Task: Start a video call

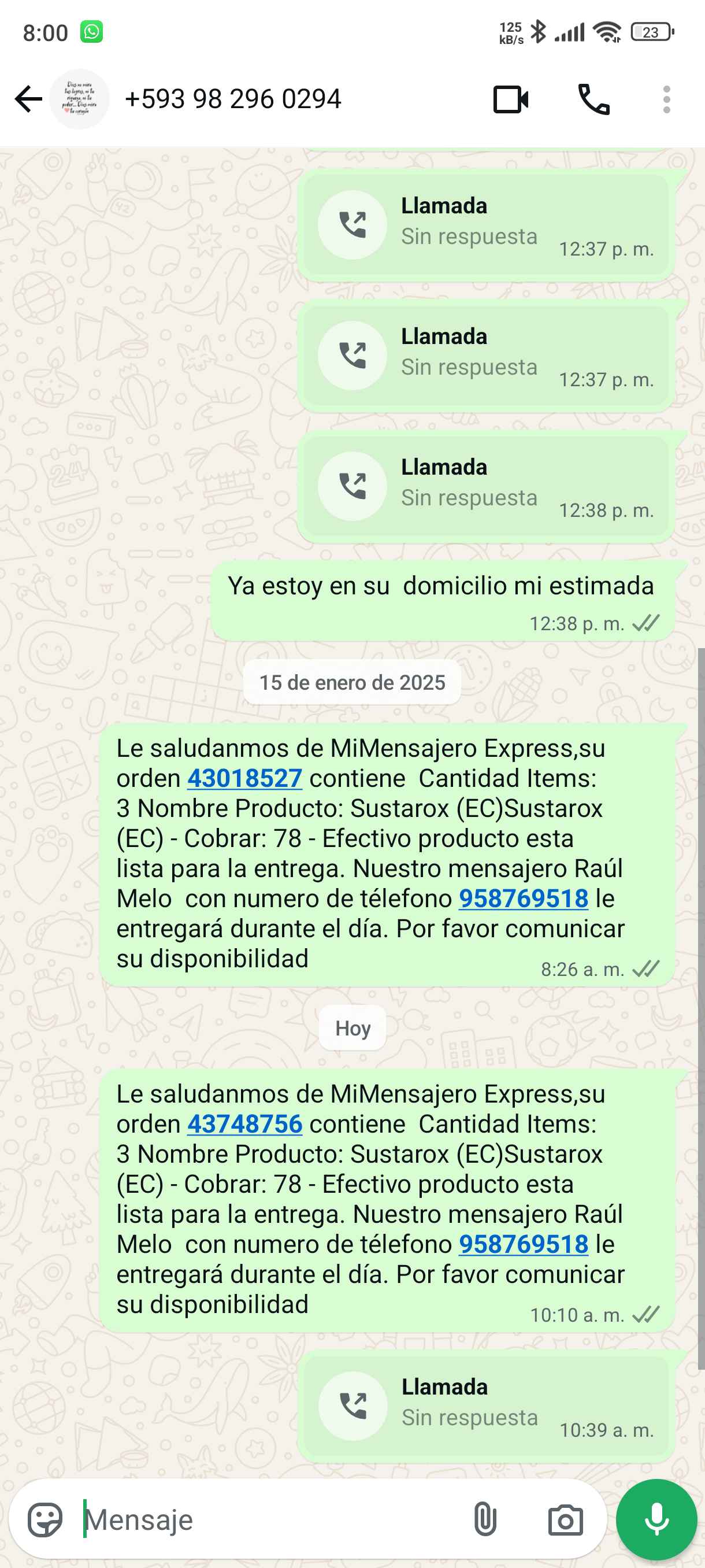Action: [x=510, y=99]
